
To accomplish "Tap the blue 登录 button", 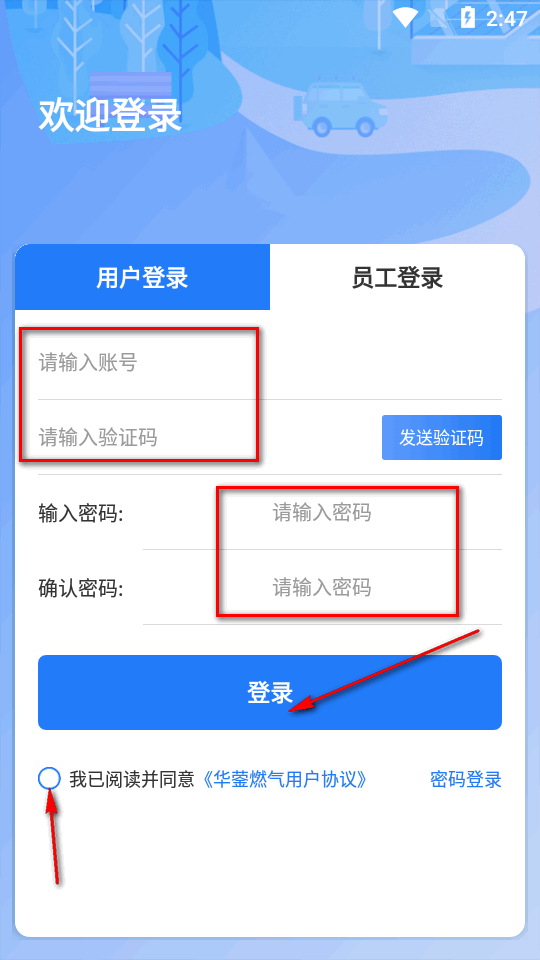I will tap(270, 692).
